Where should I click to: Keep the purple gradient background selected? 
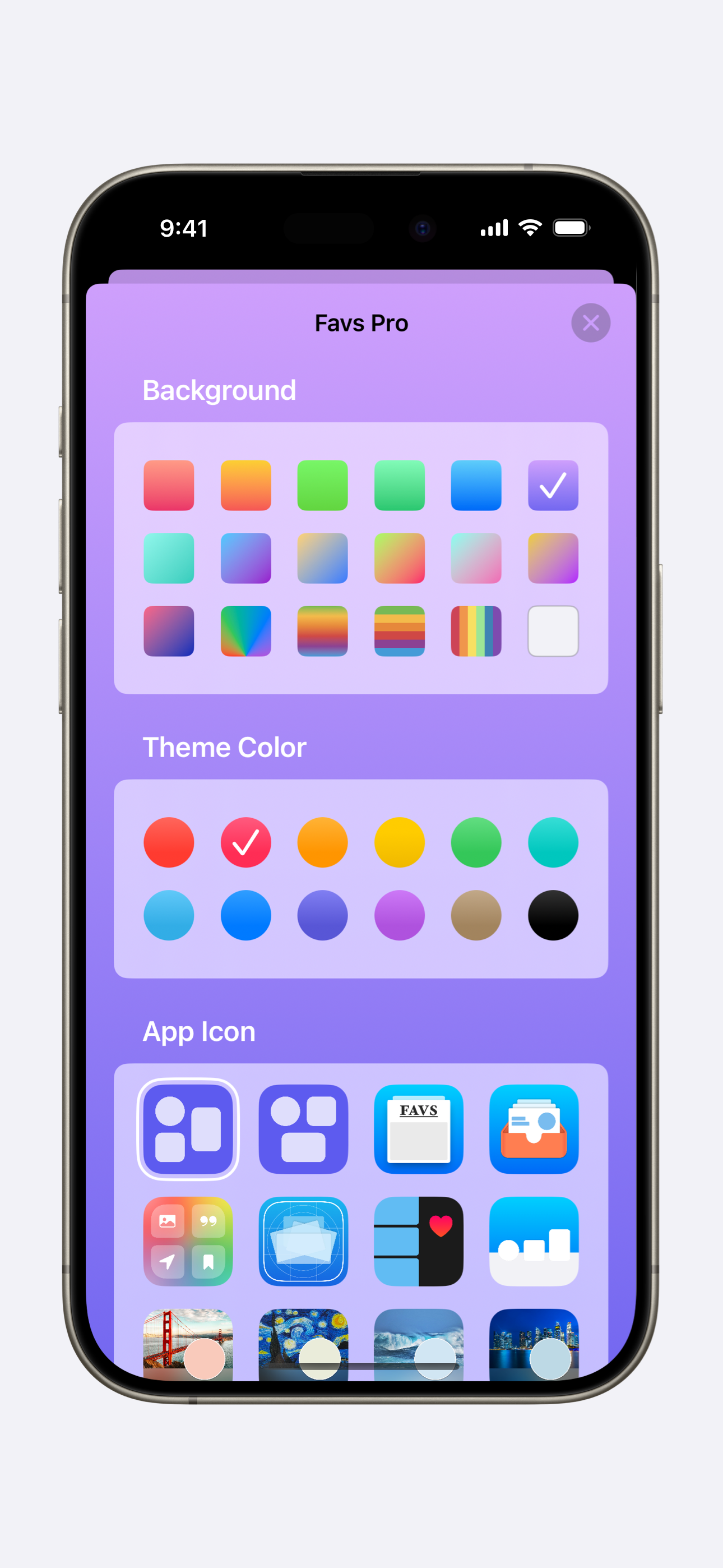(553, 485)
